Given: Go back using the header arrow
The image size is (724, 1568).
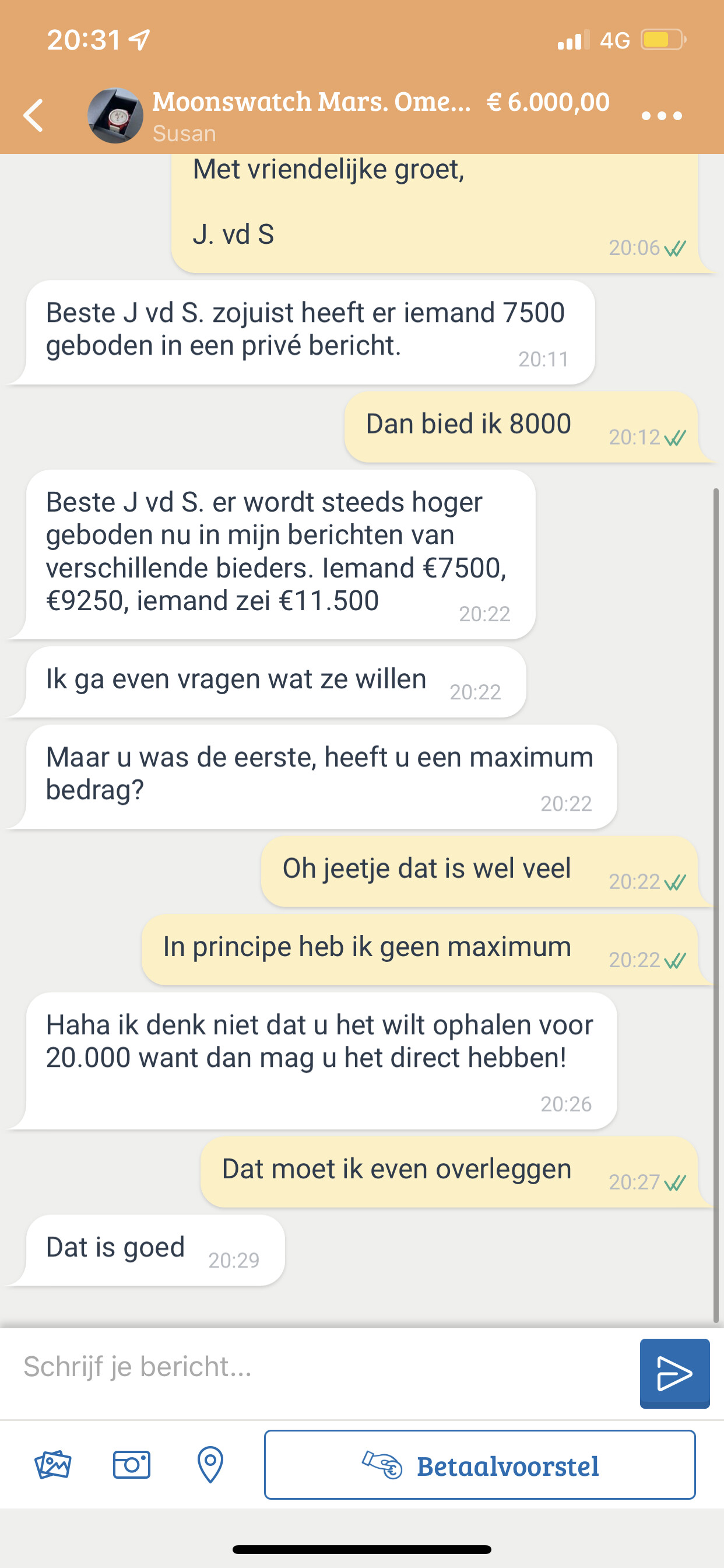Looking at the screenshot, I should point(33,115).
